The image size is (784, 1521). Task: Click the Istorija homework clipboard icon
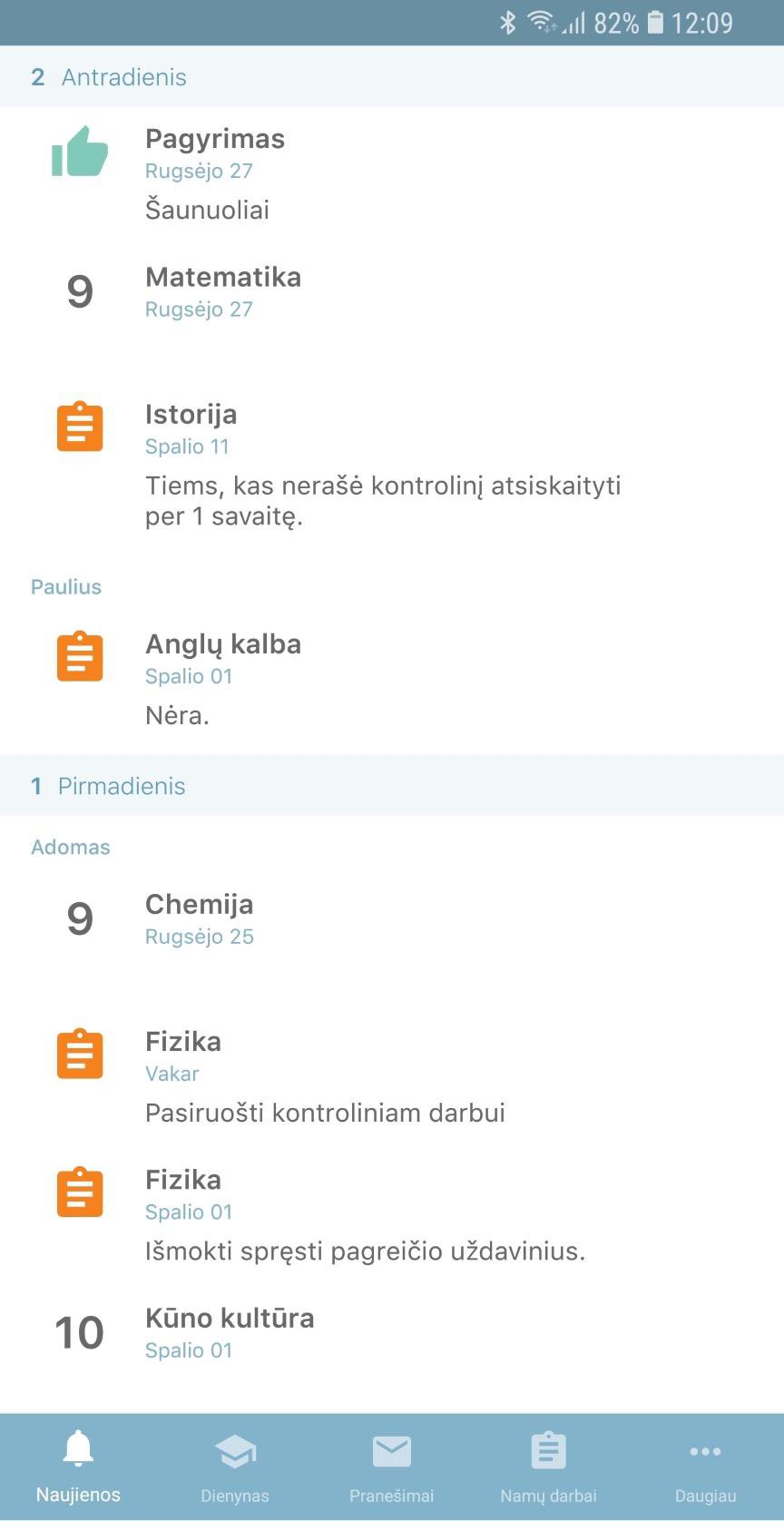pos(80,427)
